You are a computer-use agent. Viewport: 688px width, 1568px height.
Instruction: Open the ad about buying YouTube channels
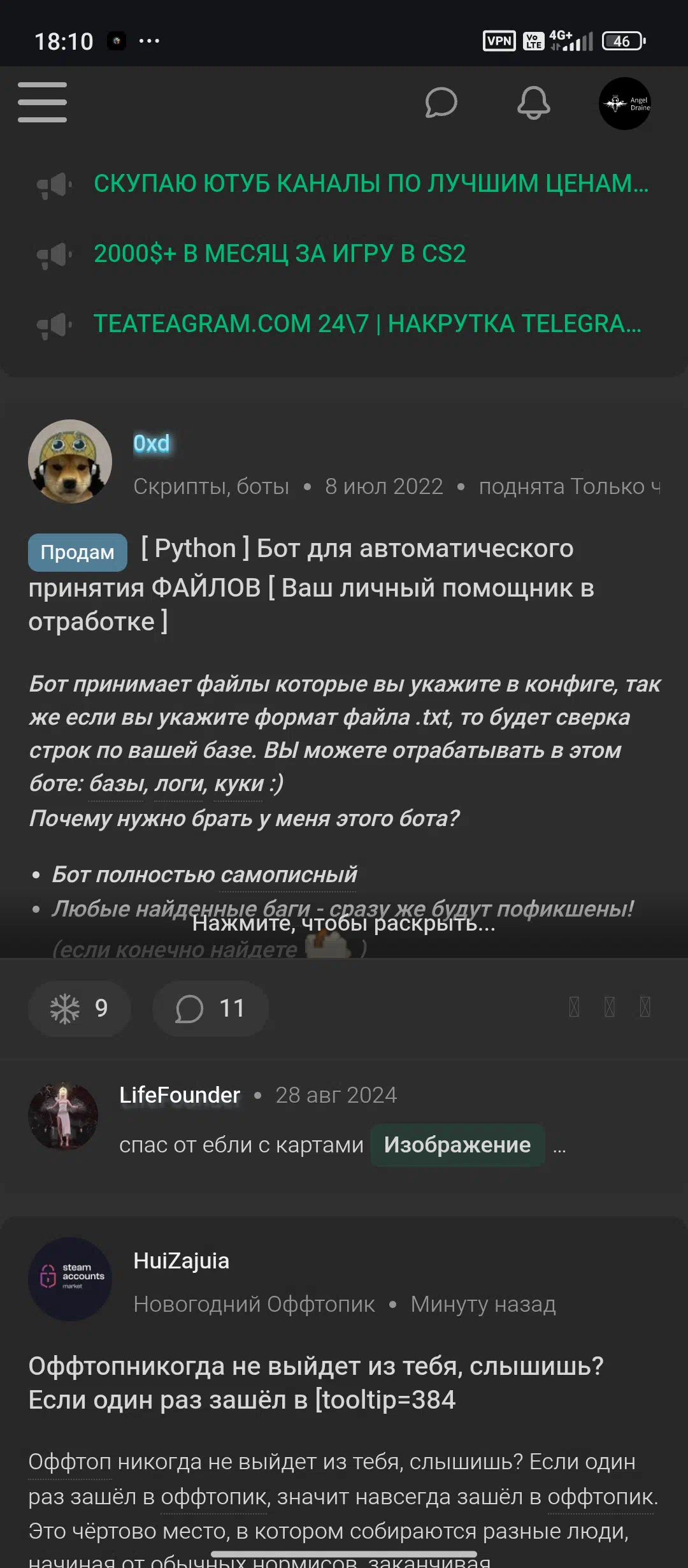[x=371, y=184]
